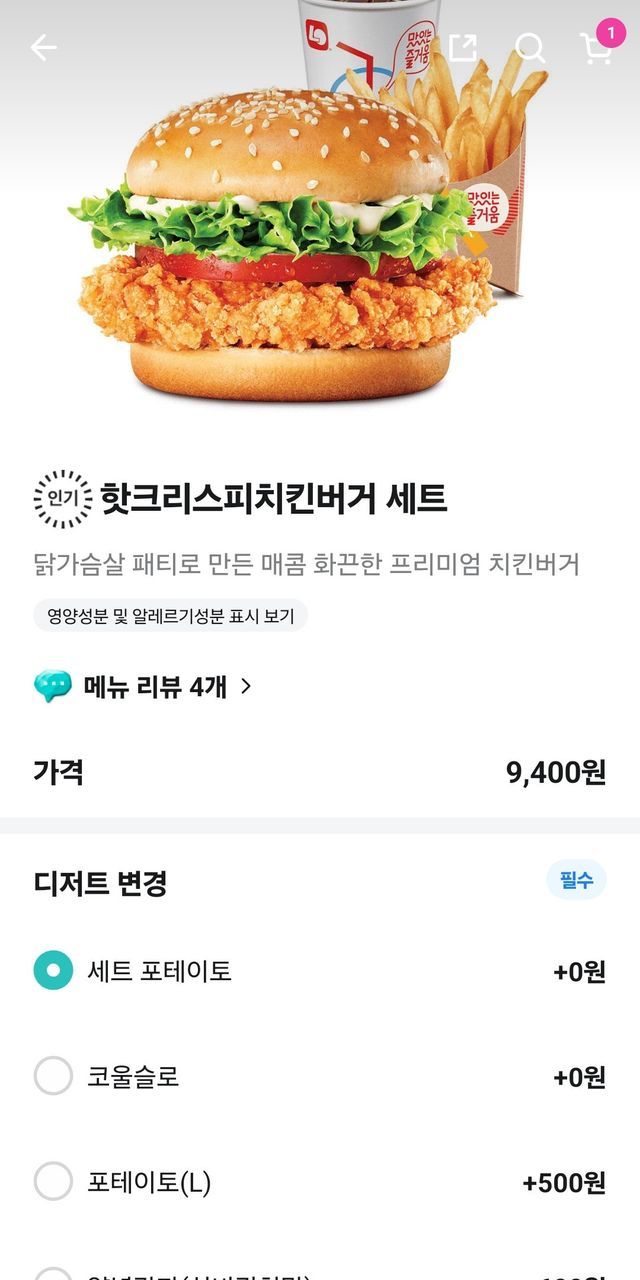Open the search icon

530,47
